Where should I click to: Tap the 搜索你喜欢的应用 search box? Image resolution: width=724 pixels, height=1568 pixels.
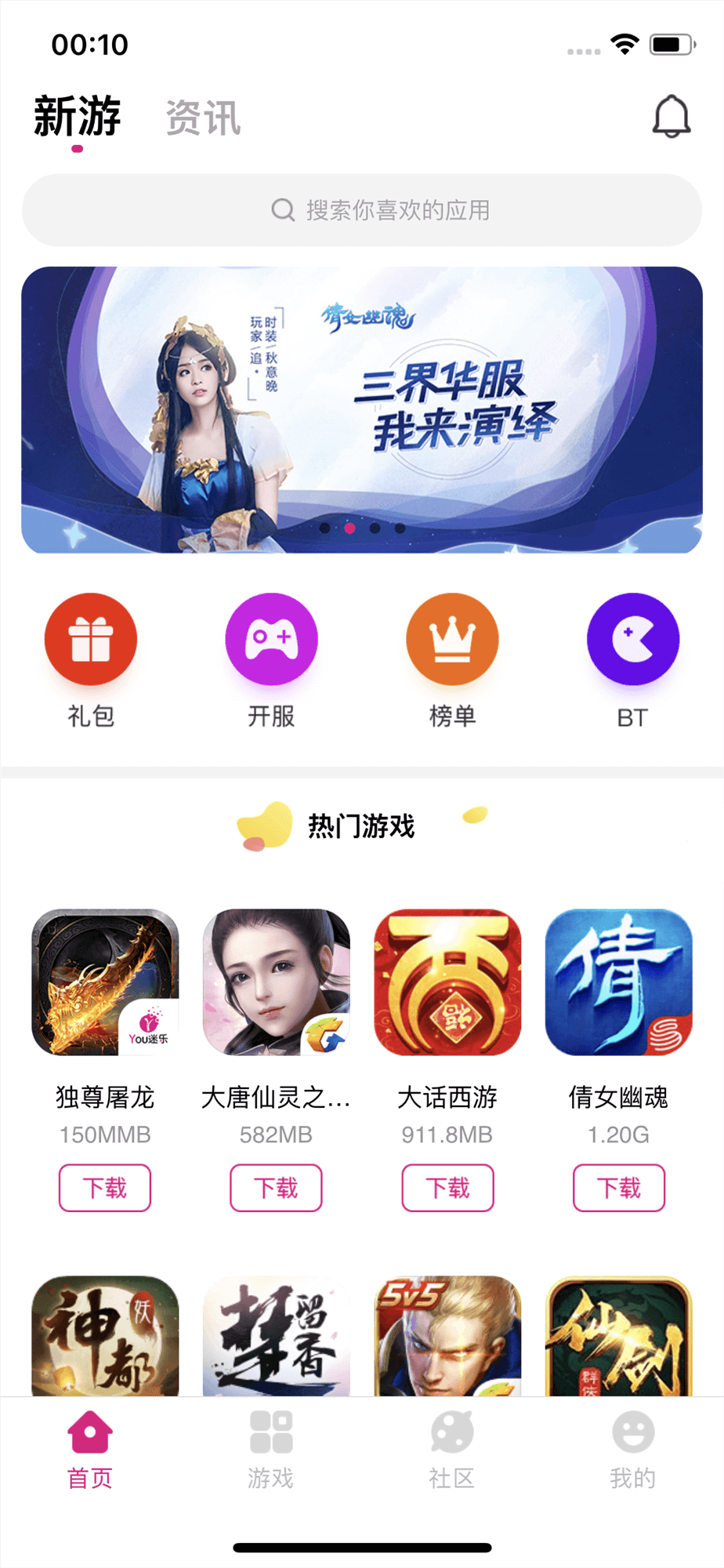pyautogui.click(x=362, y=210)
